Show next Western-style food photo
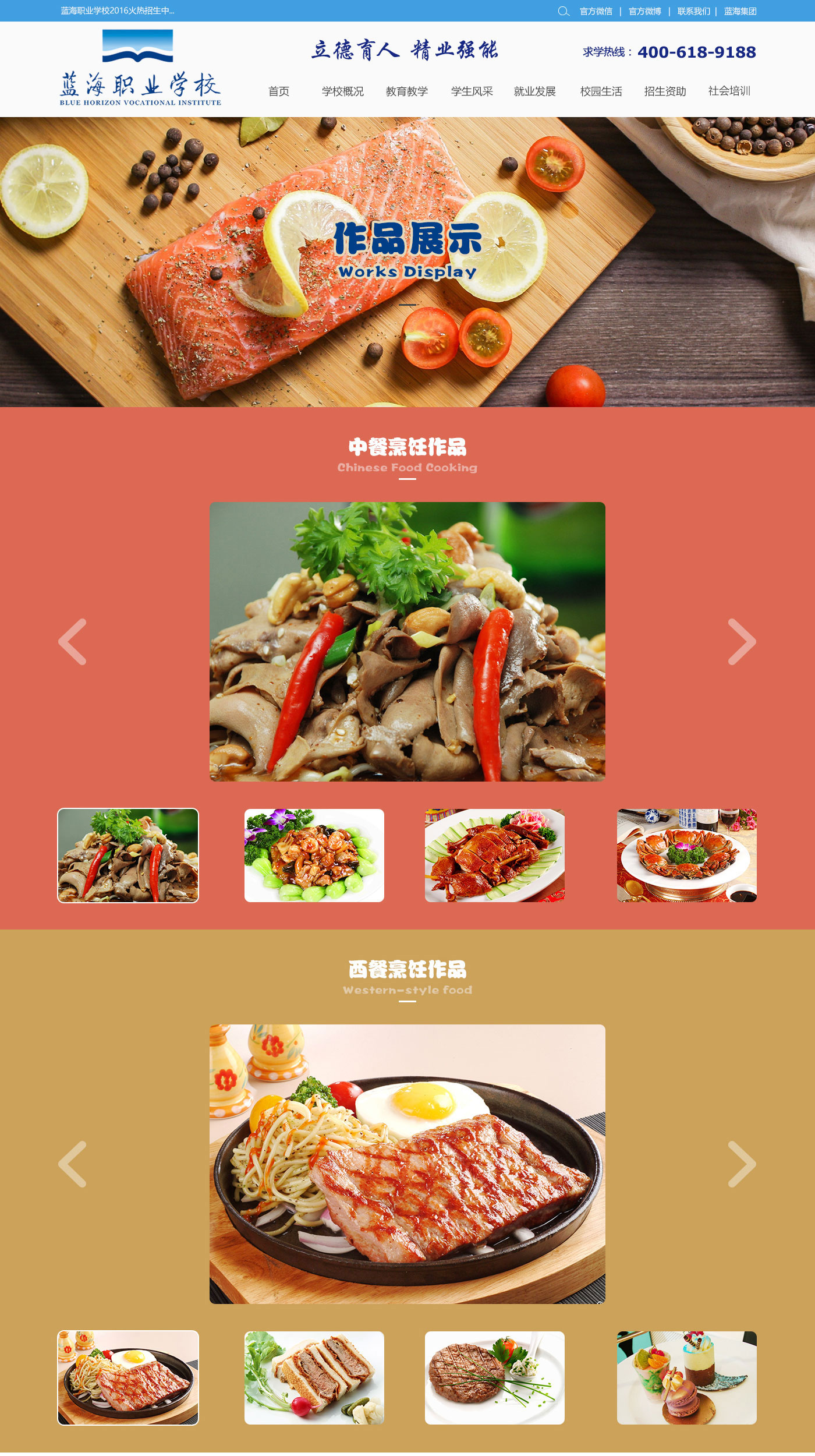Screen dimensions: 815x1456 click(x=742, y=1164)
